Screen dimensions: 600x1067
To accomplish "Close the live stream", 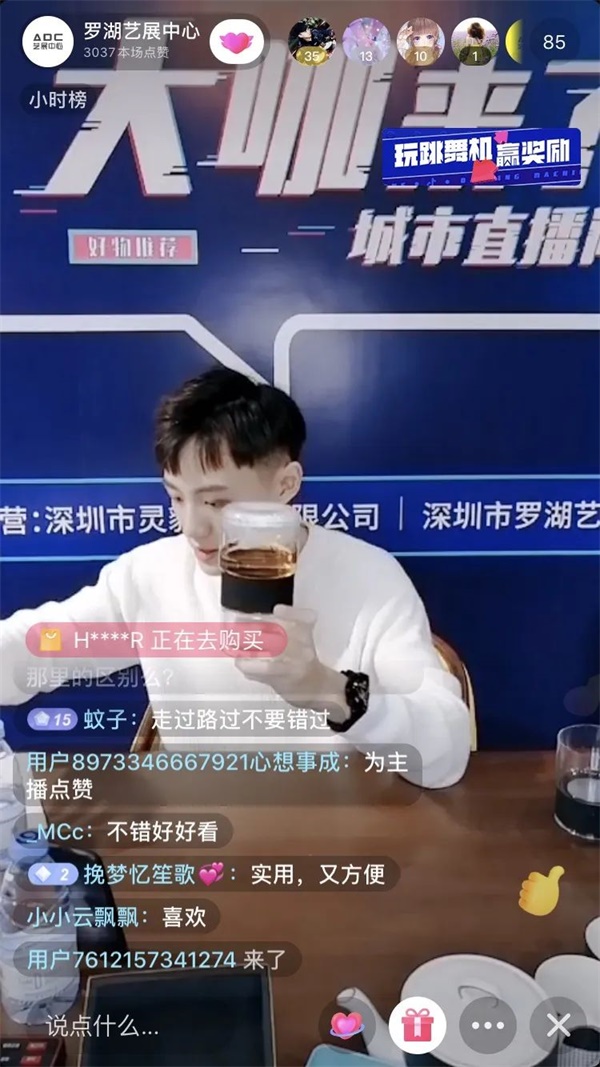I will click(558, 1025).
